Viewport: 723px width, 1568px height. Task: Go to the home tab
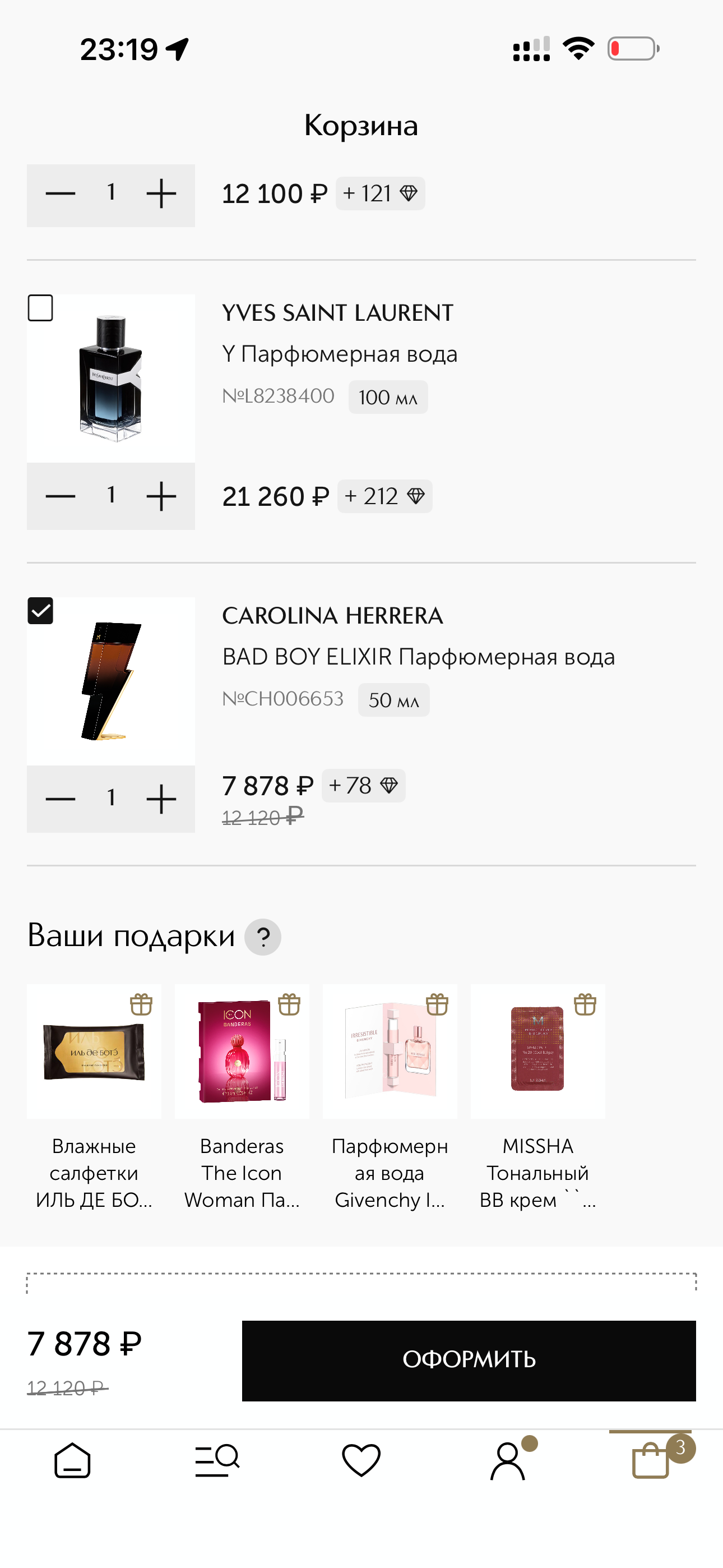tap(72, 1460)
